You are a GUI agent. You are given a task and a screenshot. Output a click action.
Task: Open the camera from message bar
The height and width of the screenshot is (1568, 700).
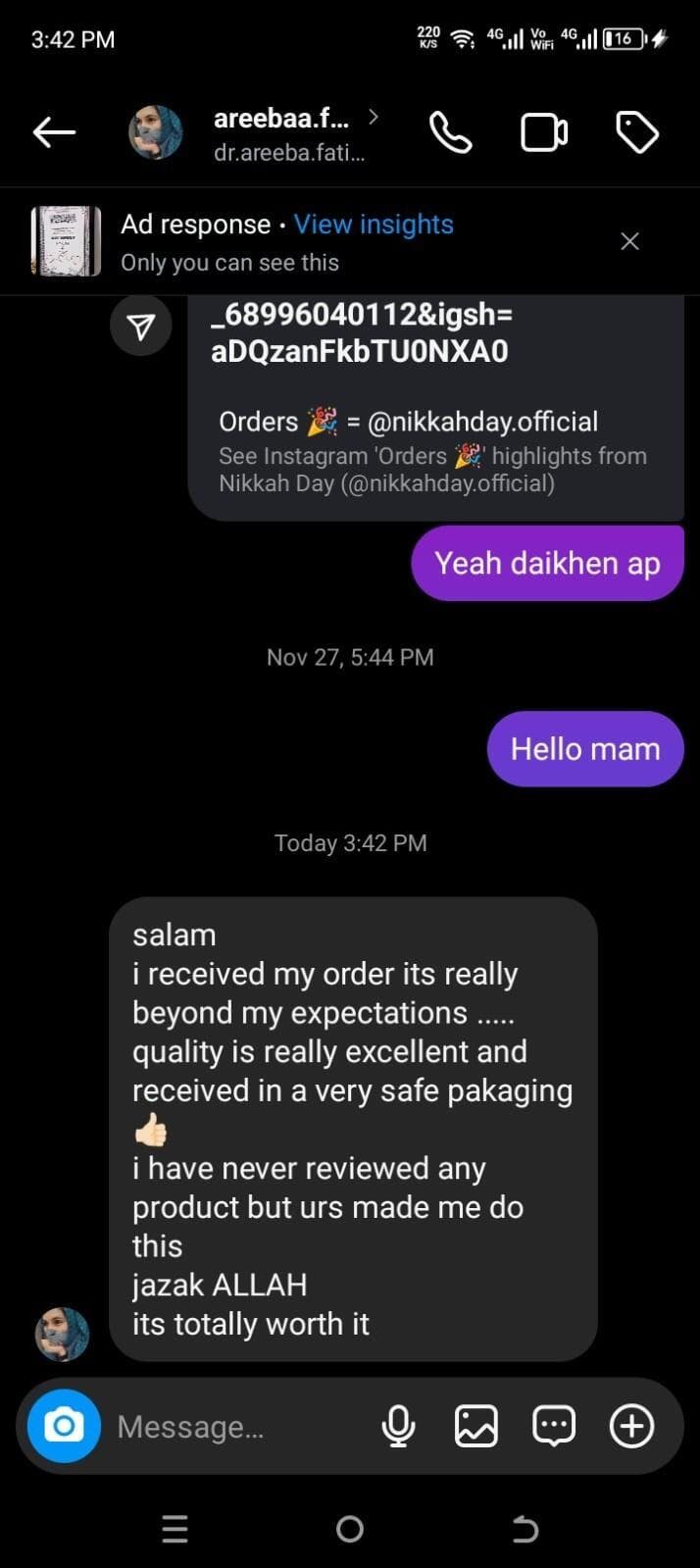(x=64, y=1425)
